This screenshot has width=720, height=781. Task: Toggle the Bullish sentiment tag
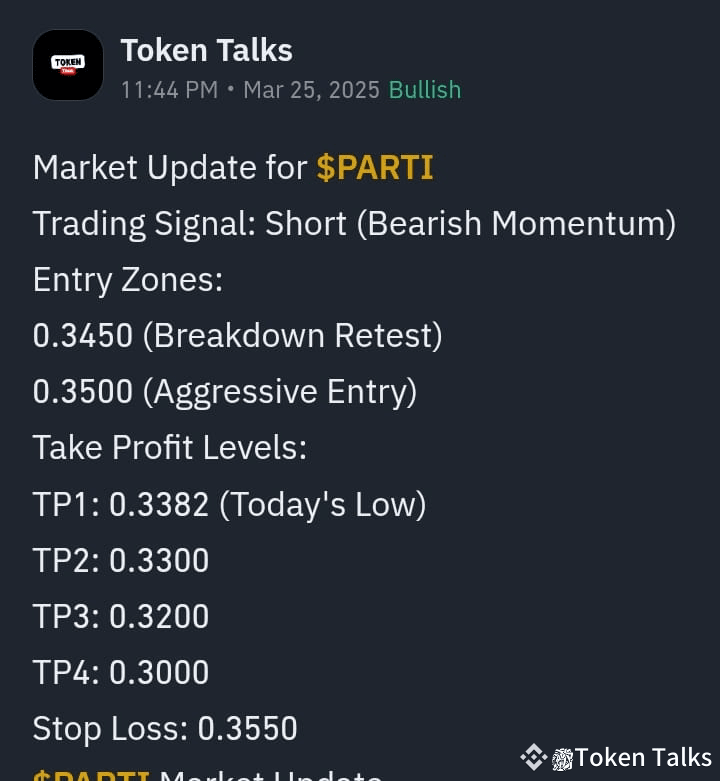[424, 89]
